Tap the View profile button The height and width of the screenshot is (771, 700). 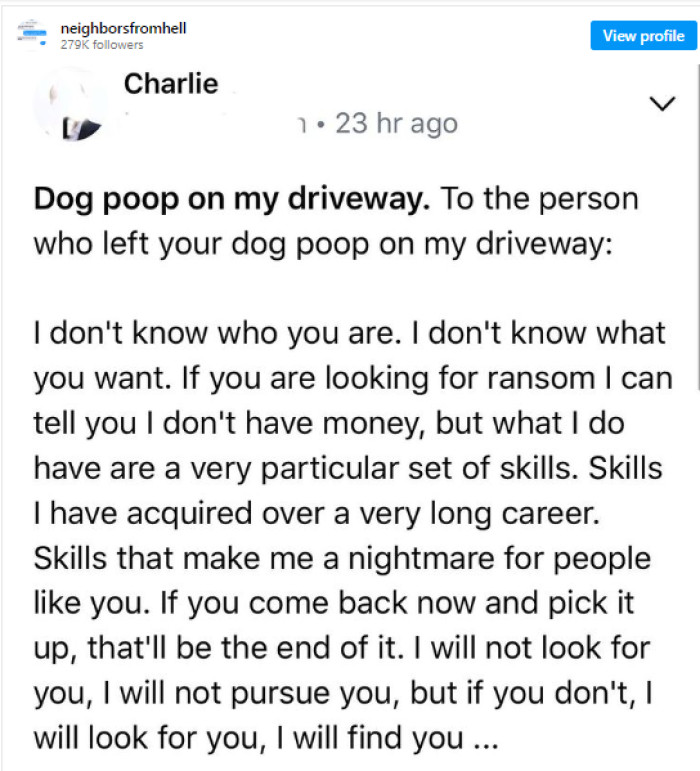pos(643,36)
